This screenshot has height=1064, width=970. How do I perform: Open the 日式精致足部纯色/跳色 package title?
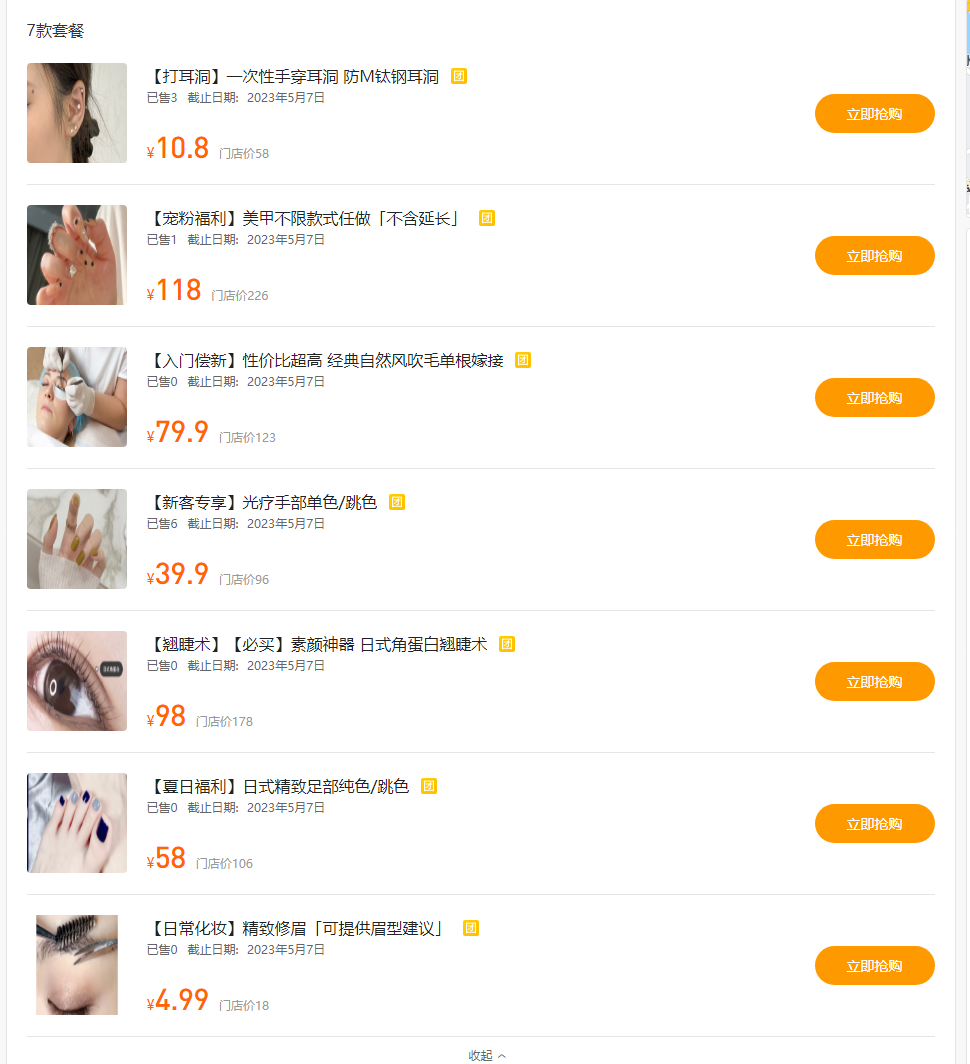278,786
